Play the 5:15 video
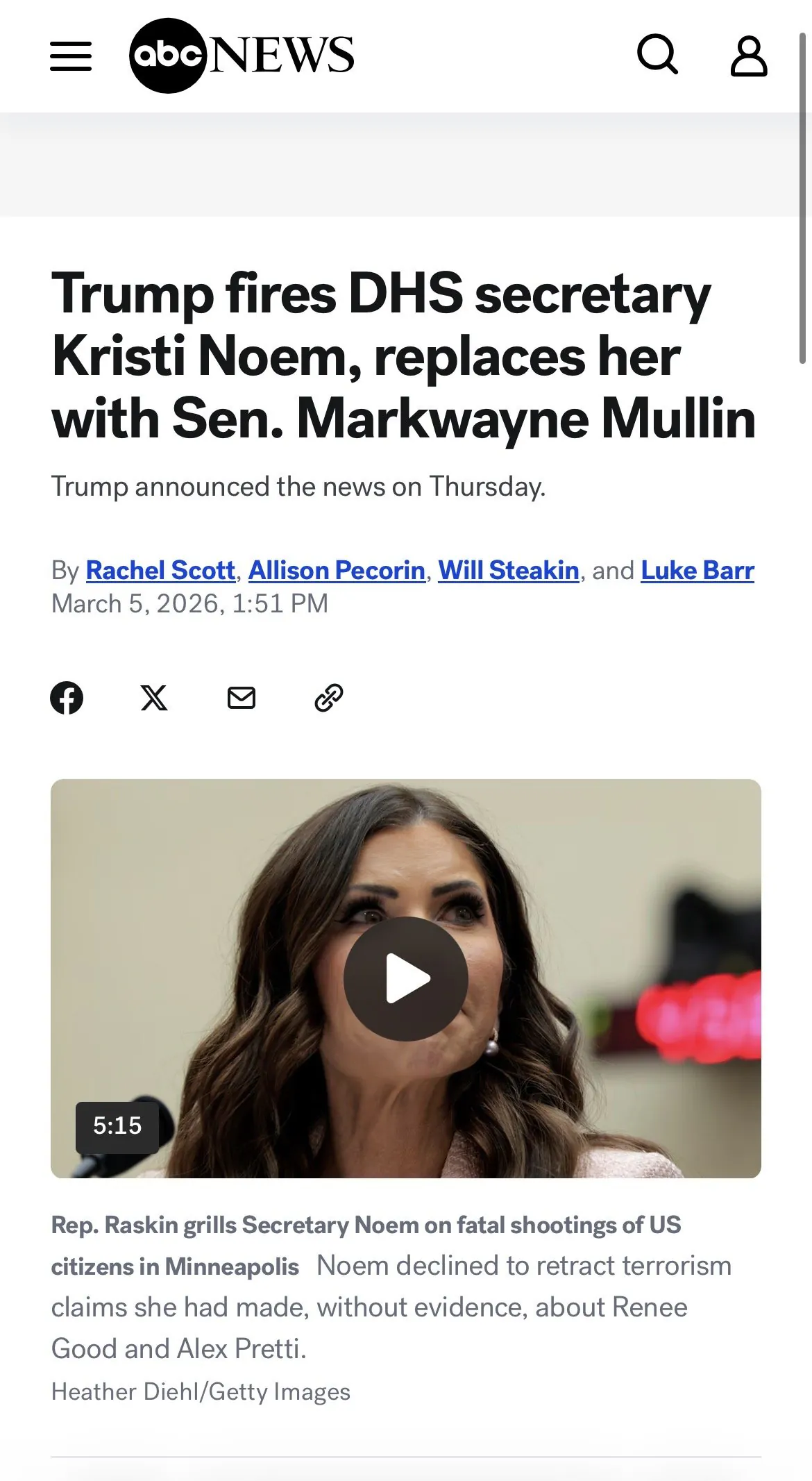 (406, 978)
